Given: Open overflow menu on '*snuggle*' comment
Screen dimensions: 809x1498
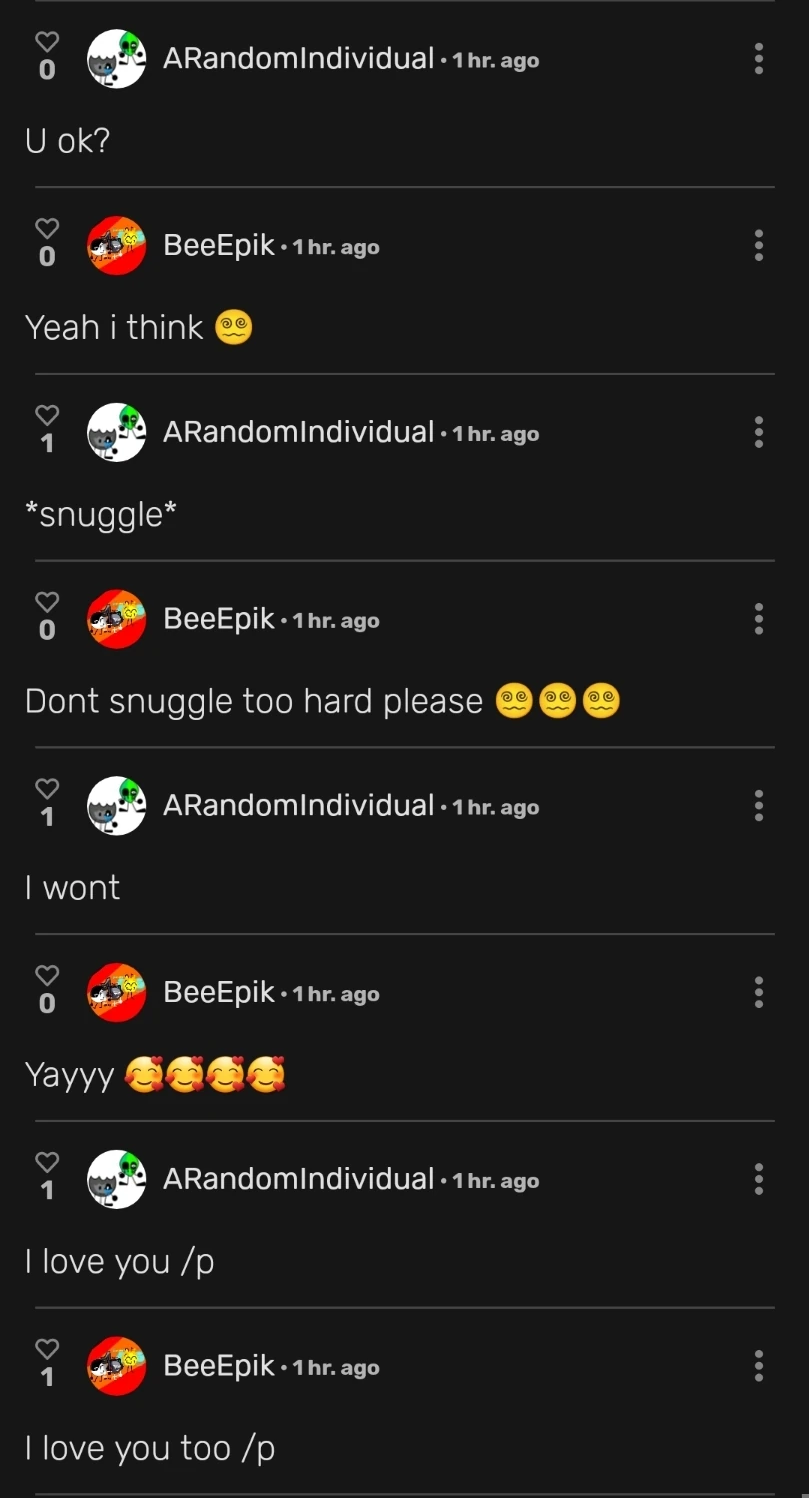Looking at the screenshot, I should [759, 432].
